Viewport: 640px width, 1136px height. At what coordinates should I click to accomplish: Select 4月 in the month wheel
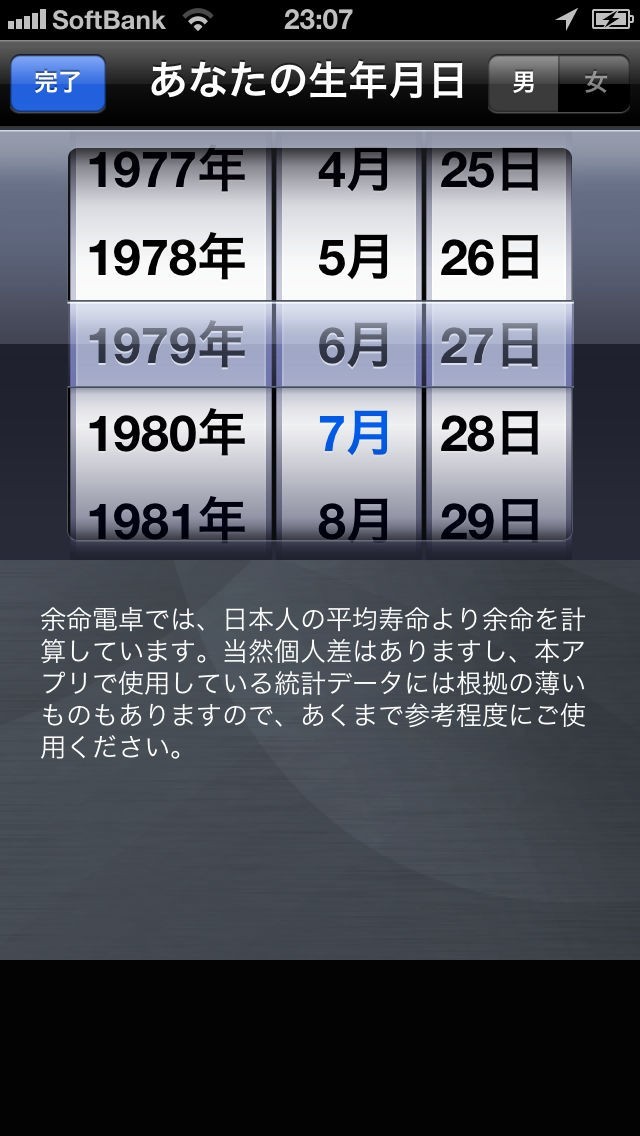click(x=353, y=173)
